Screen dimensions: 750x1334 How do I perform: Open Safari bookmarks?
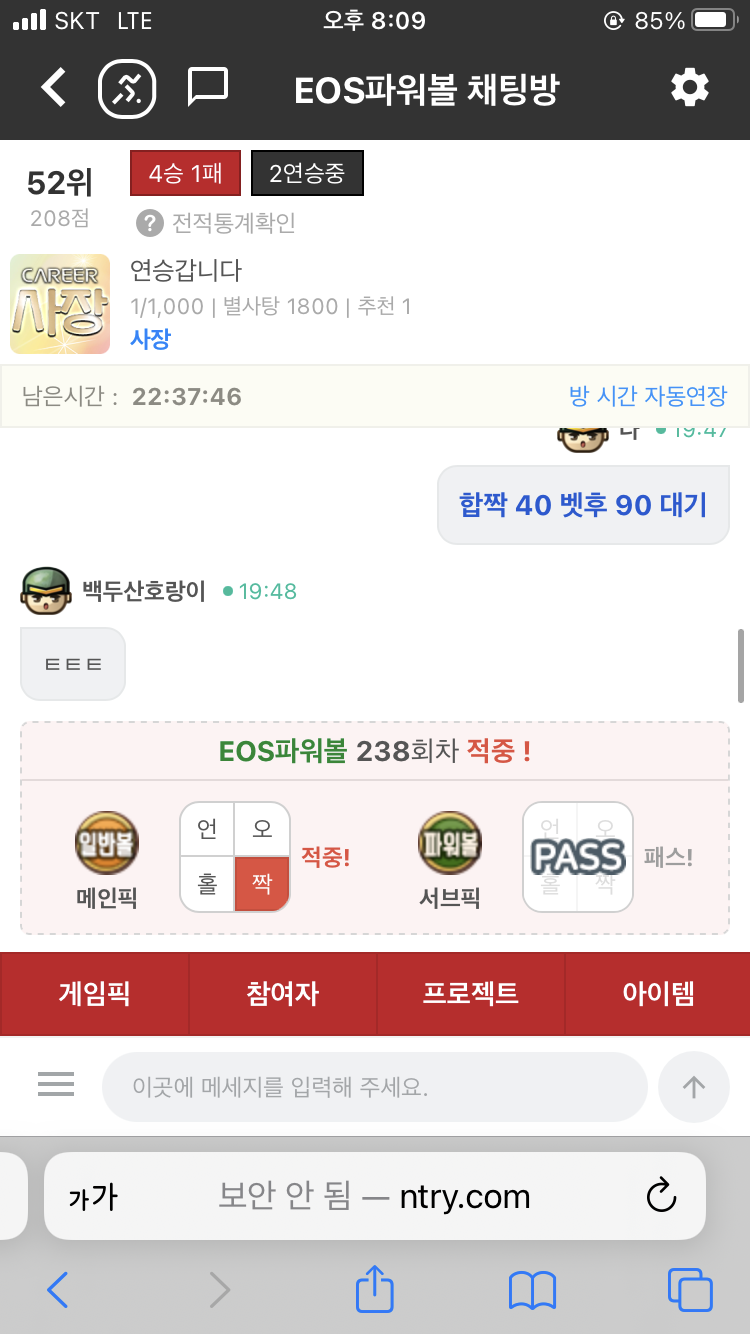coord(532,1289)
